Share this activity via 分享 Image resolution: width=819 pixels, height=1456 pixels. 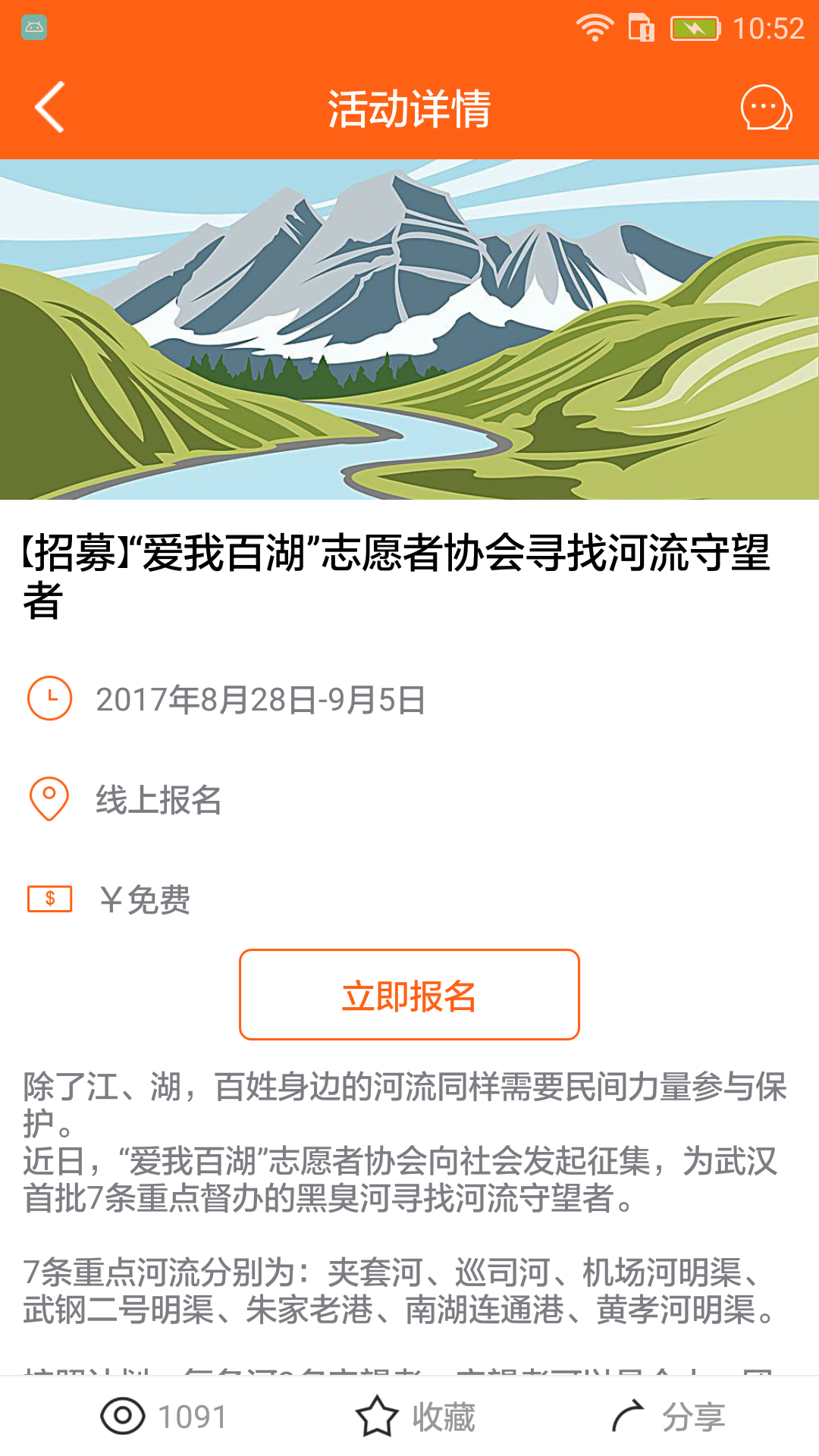pos(669,1417)
